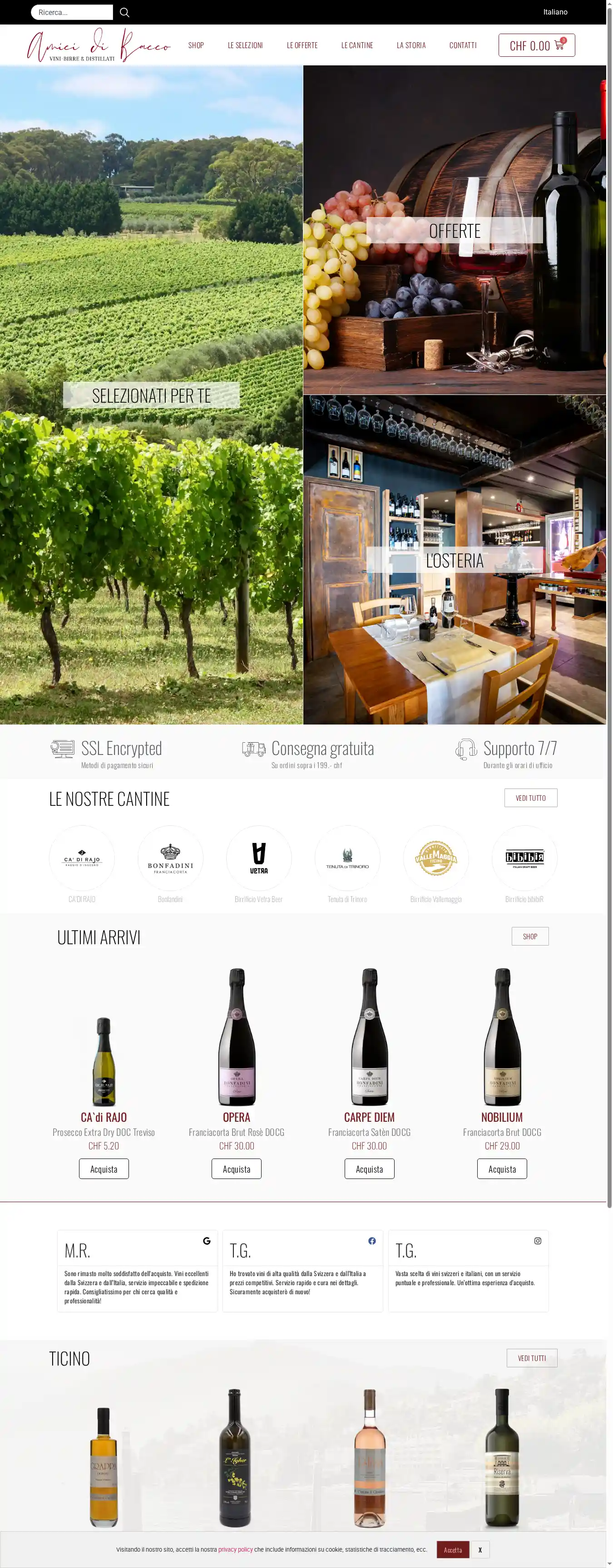Open the Bonfadini winery logo
613x1568 pixels.
[170, 858]
